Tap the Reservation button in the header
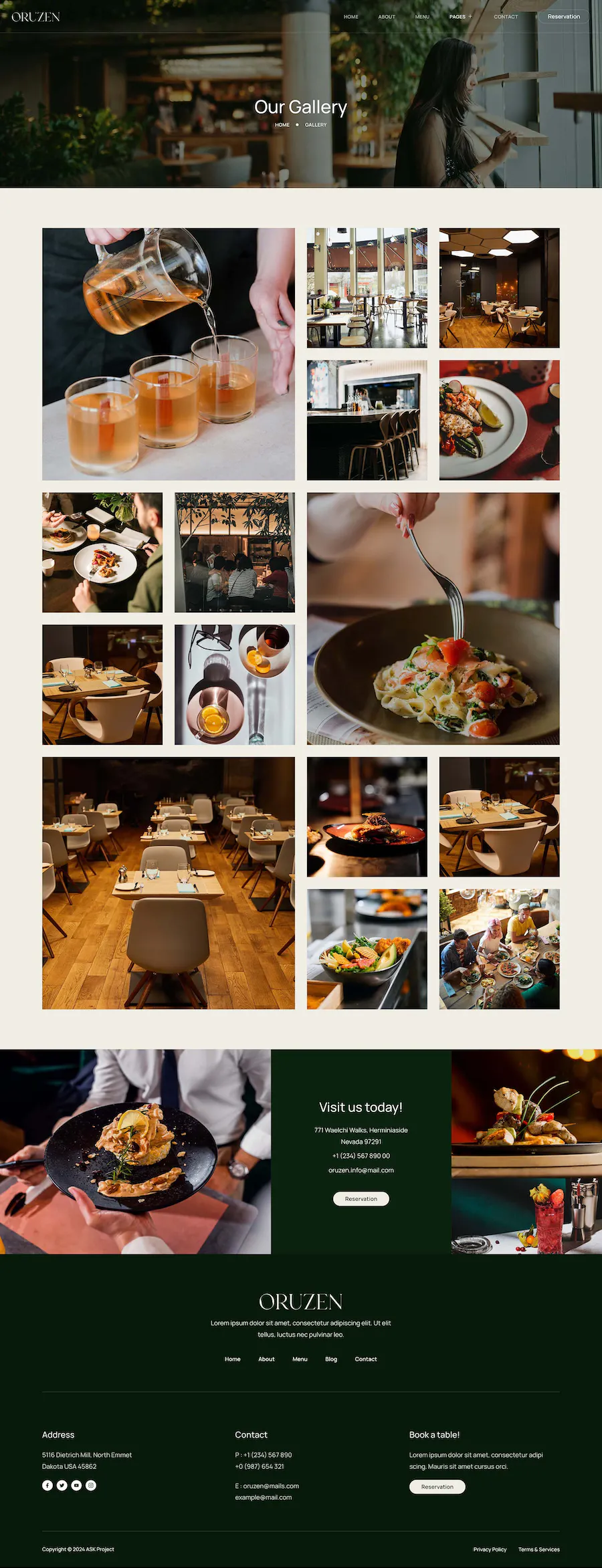 click(x=563, y=17)
